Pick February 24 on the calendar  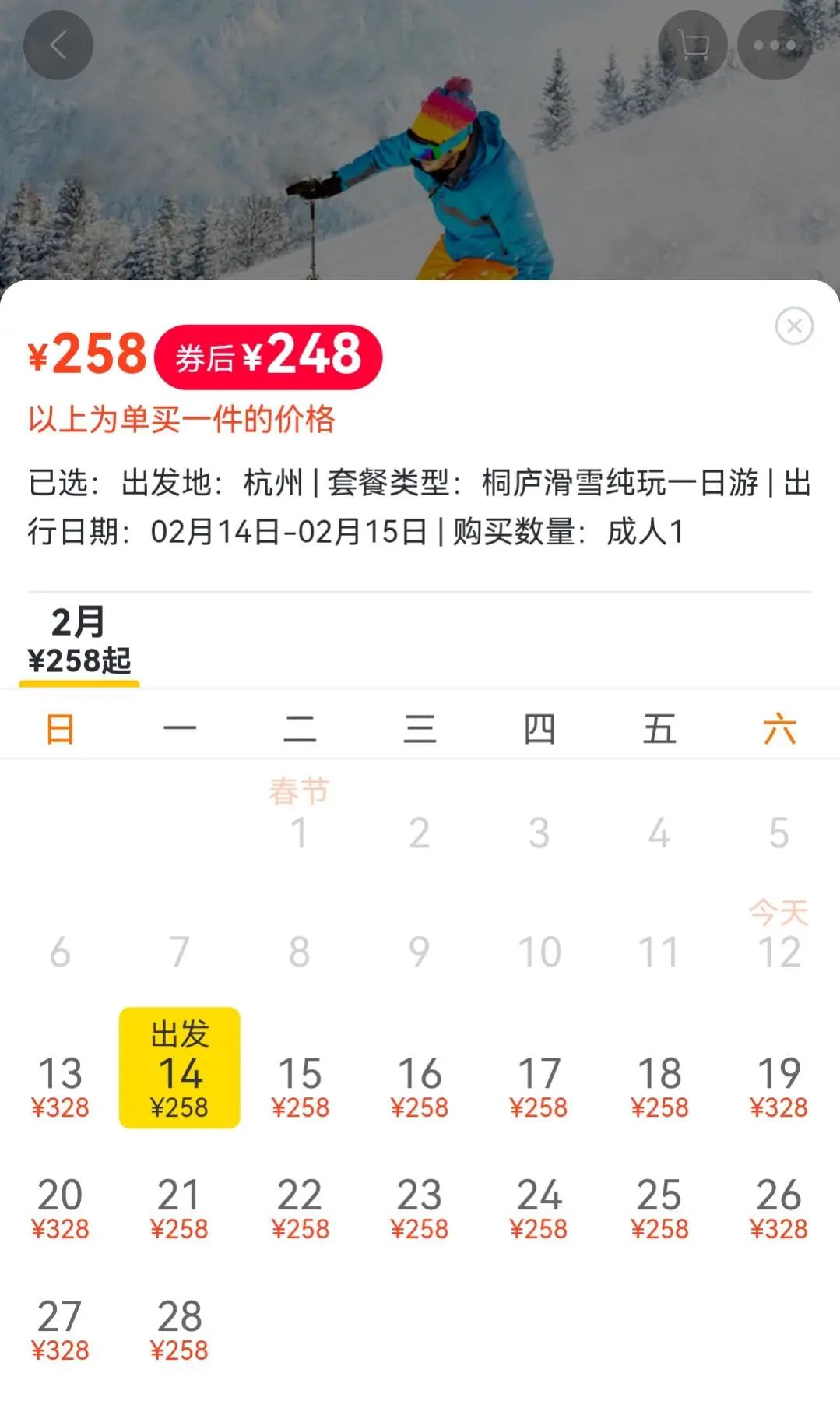pos(539,1207)
